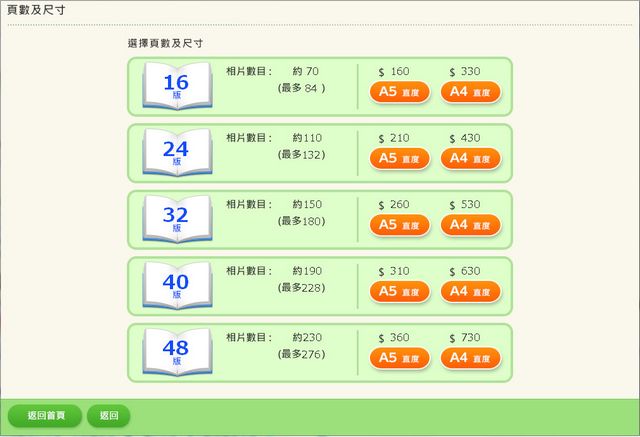Tap A4 直度 for the 40版 book
The image size is (640, 437).
pyautogui.click(x=470, y=291)
